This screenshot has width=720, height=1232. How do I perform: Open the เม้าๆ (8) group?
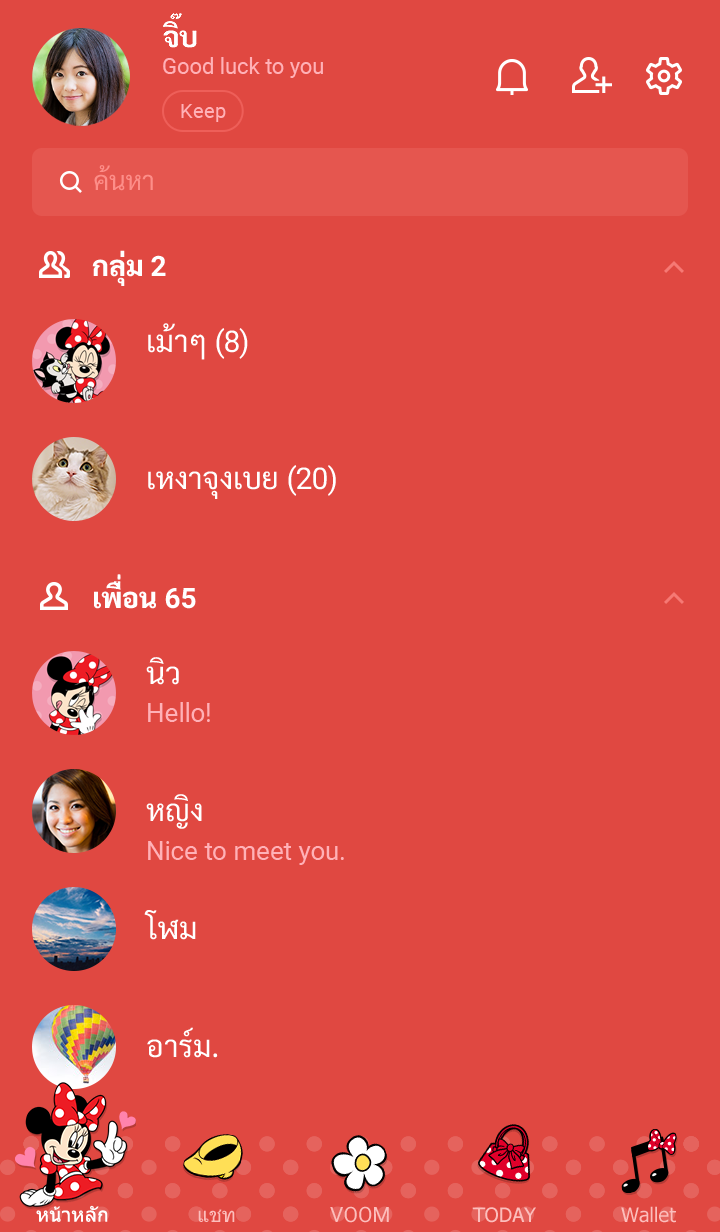198,343
